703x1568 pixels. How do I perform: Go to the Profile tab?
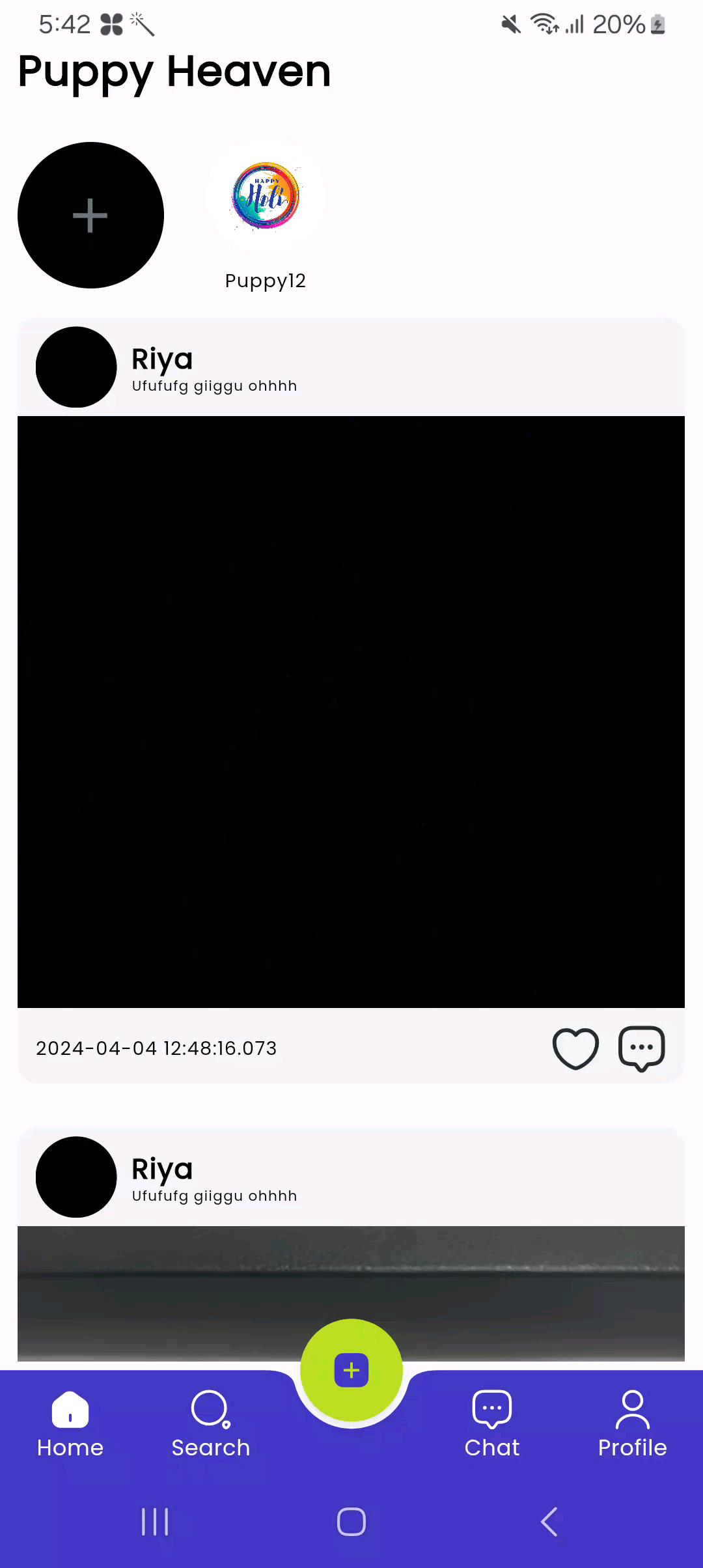[632, 1424]
